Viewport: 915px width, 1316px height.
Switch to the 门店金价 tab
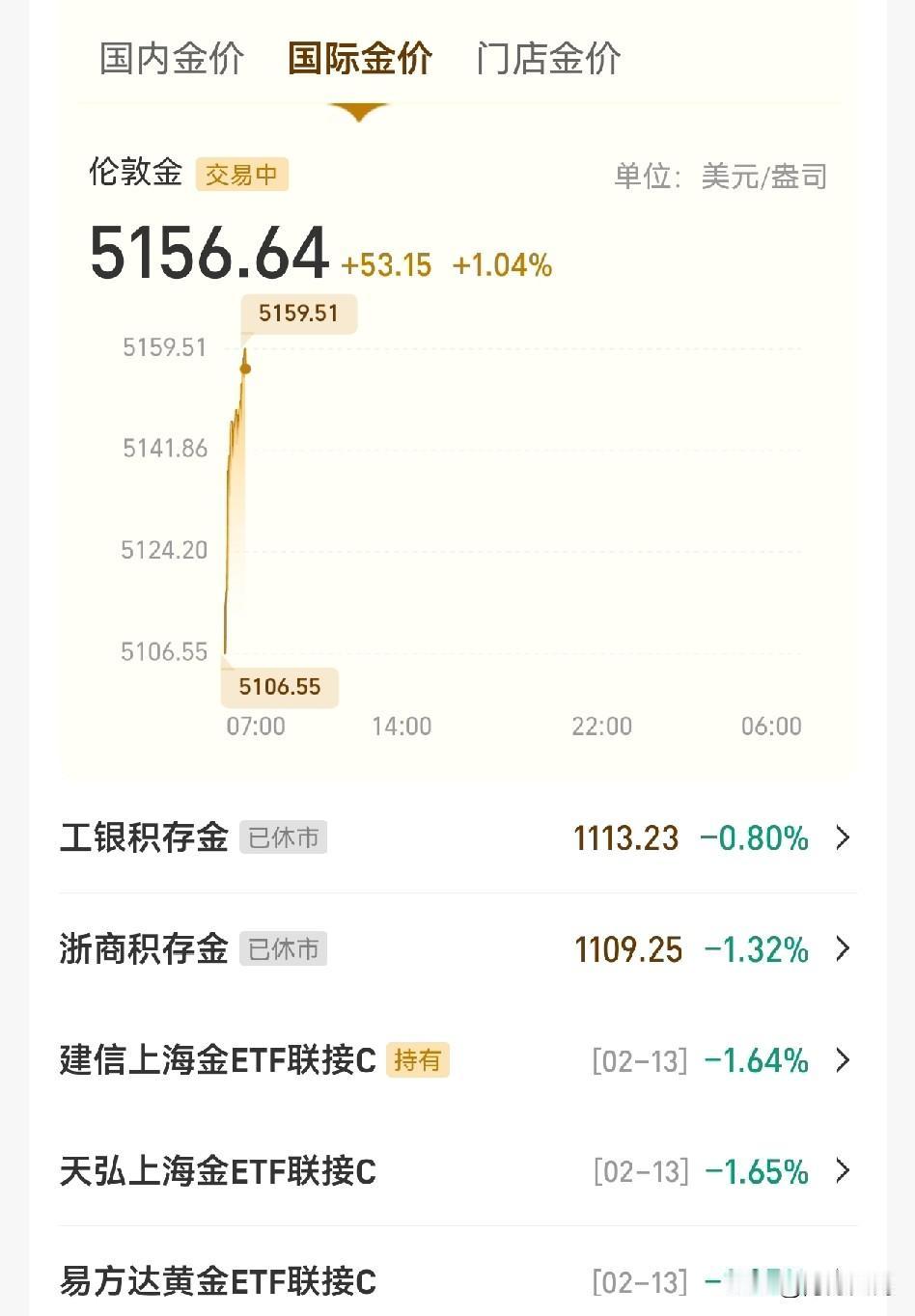548,58
